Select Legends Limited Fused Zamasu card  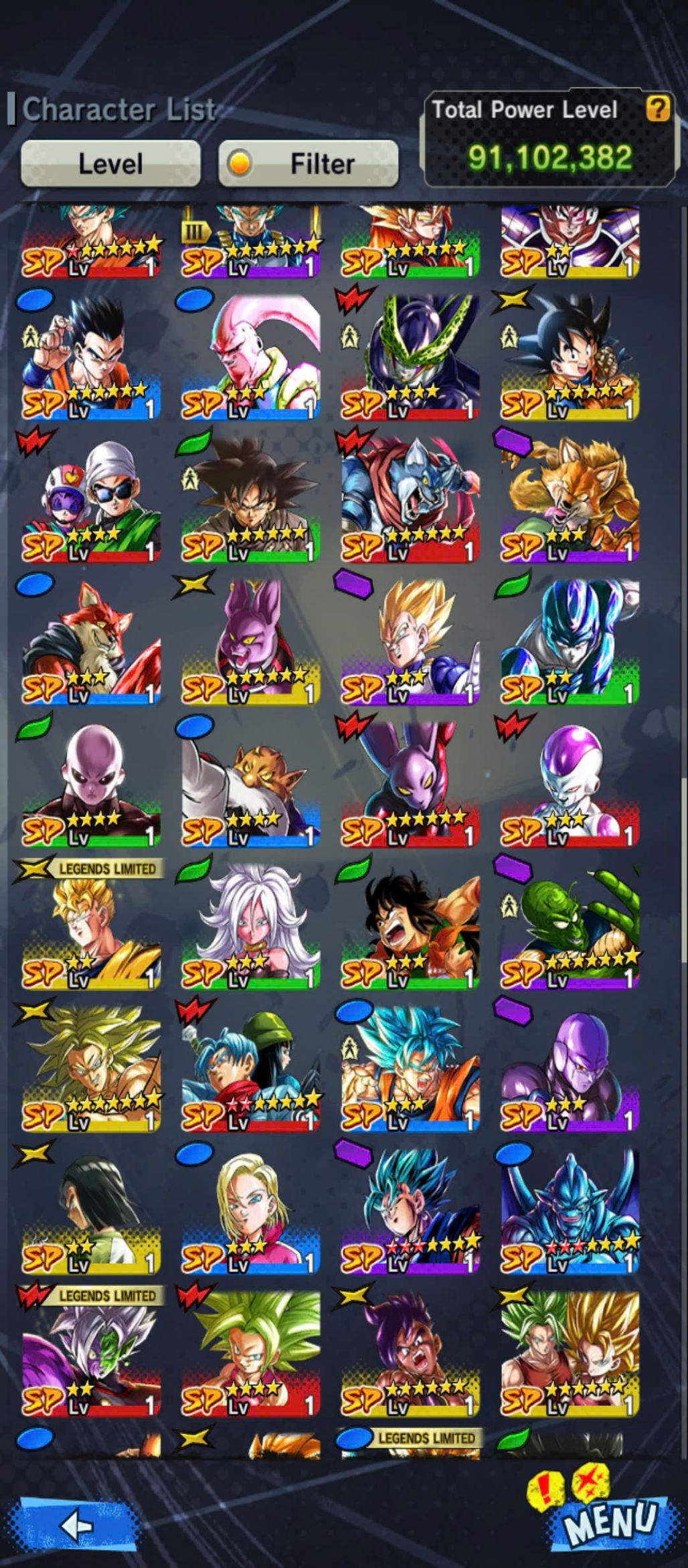(x=91, y=1354)
